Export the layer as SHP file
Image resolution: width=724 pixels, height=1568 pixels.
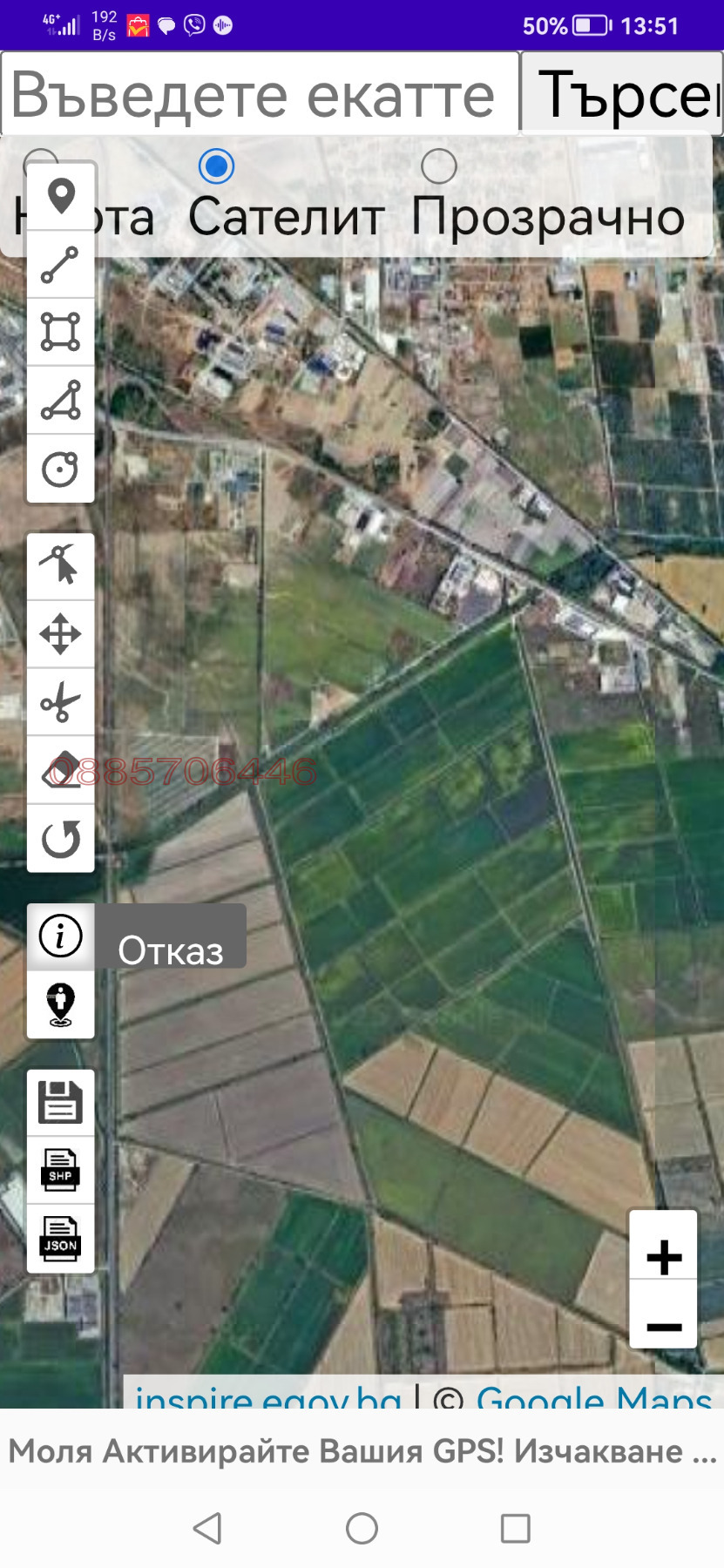tap(61, 1170)
